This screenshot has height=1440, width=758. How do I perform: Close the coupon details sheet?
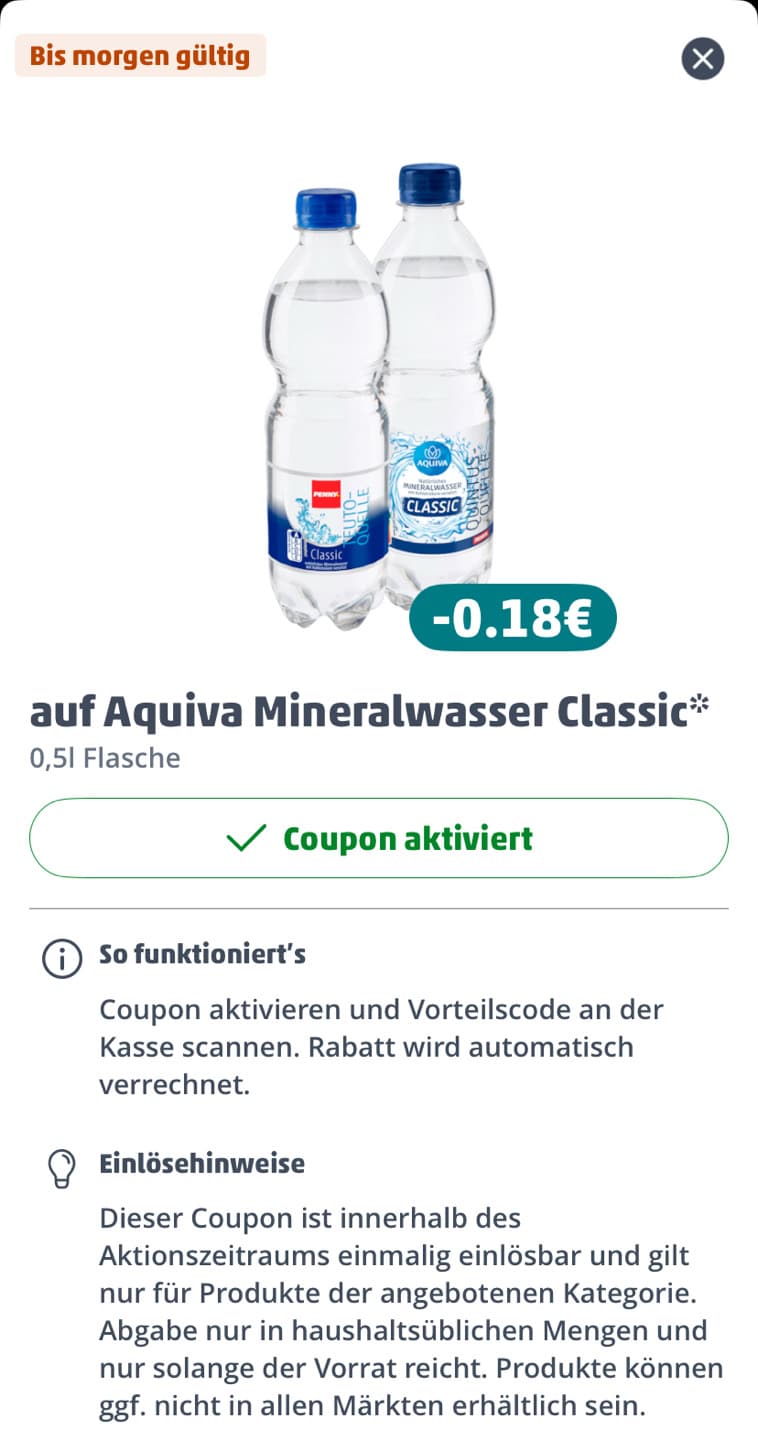click(x=702, y=59)
